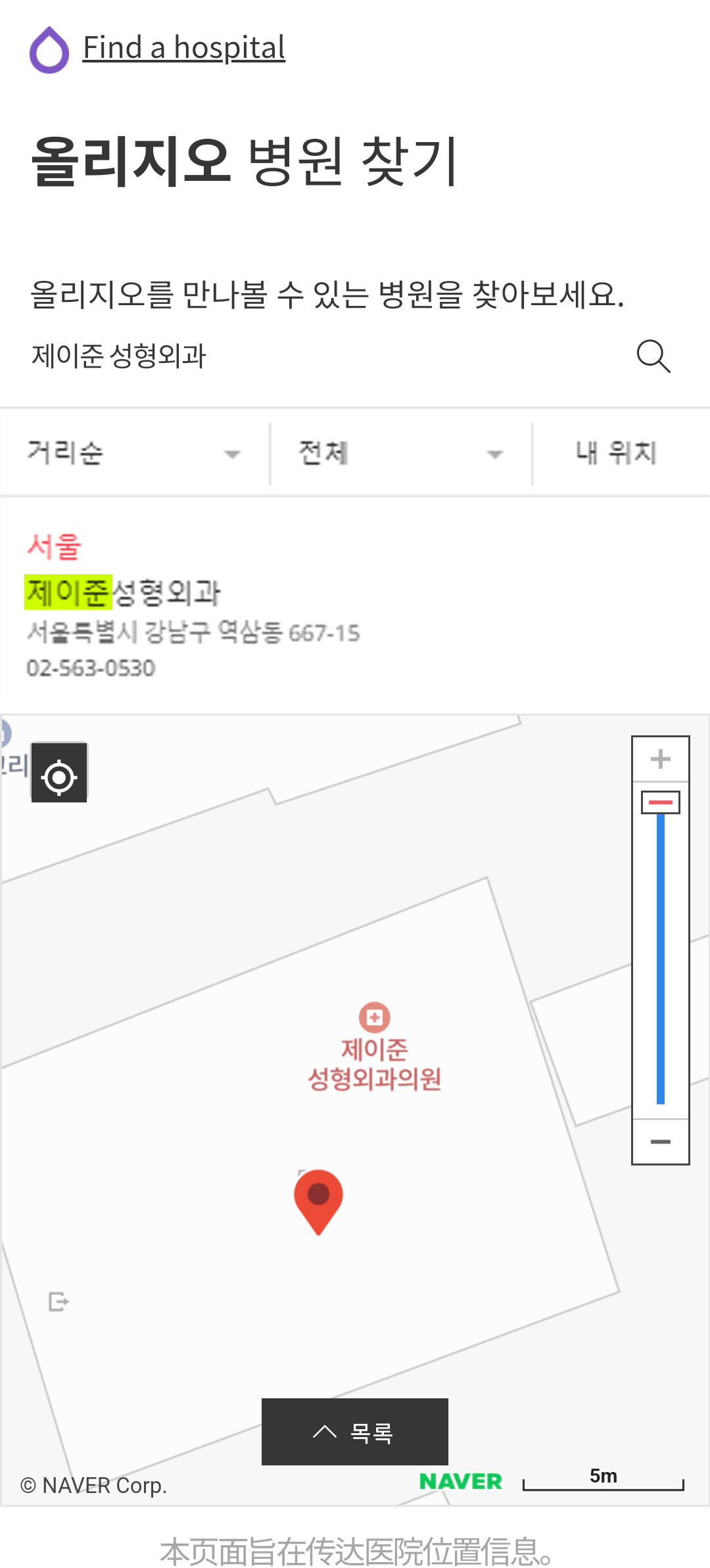Show the 목록 list panel

(354, 1432)
